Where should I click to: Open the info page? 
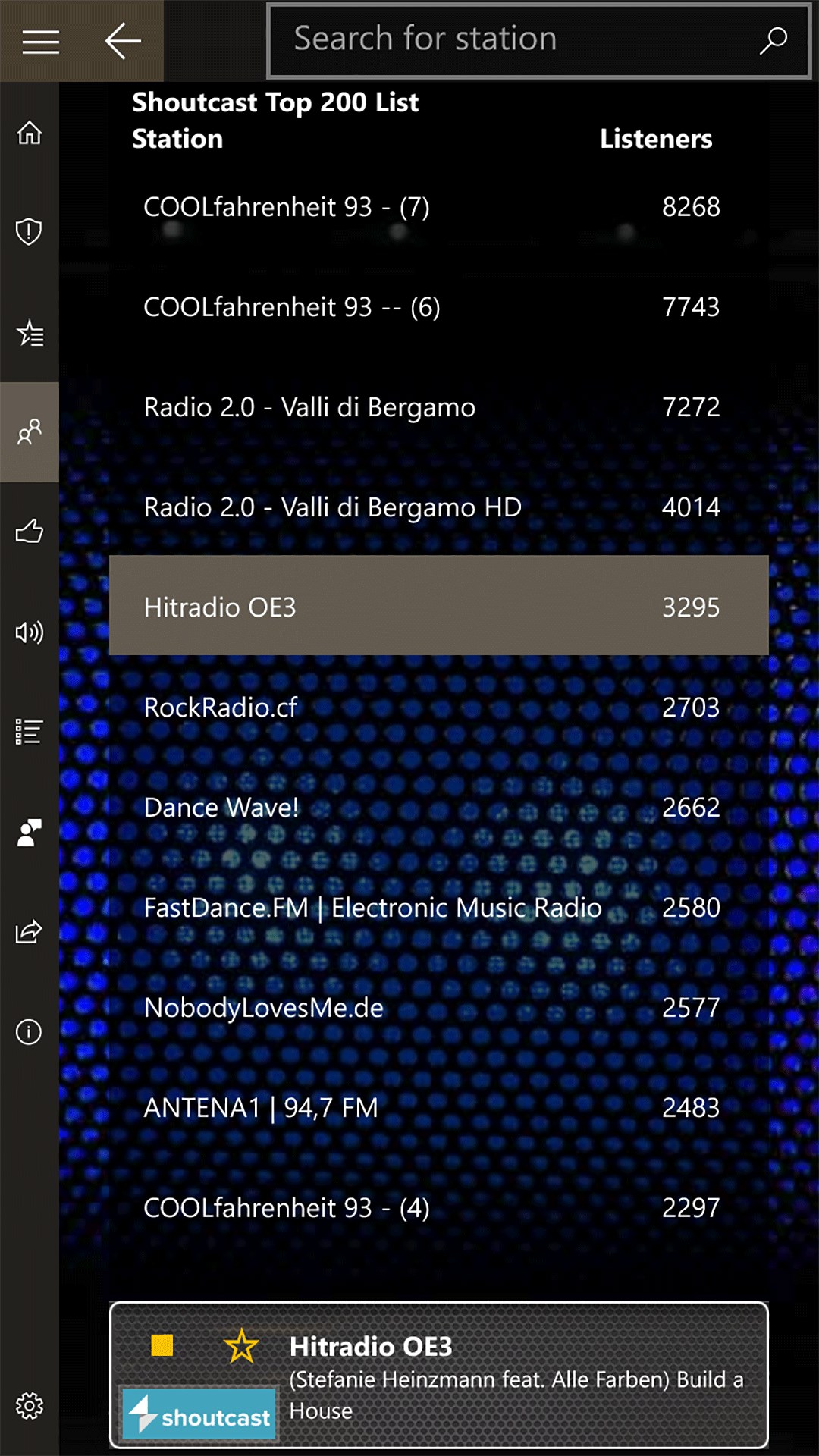pos(30,1032)
